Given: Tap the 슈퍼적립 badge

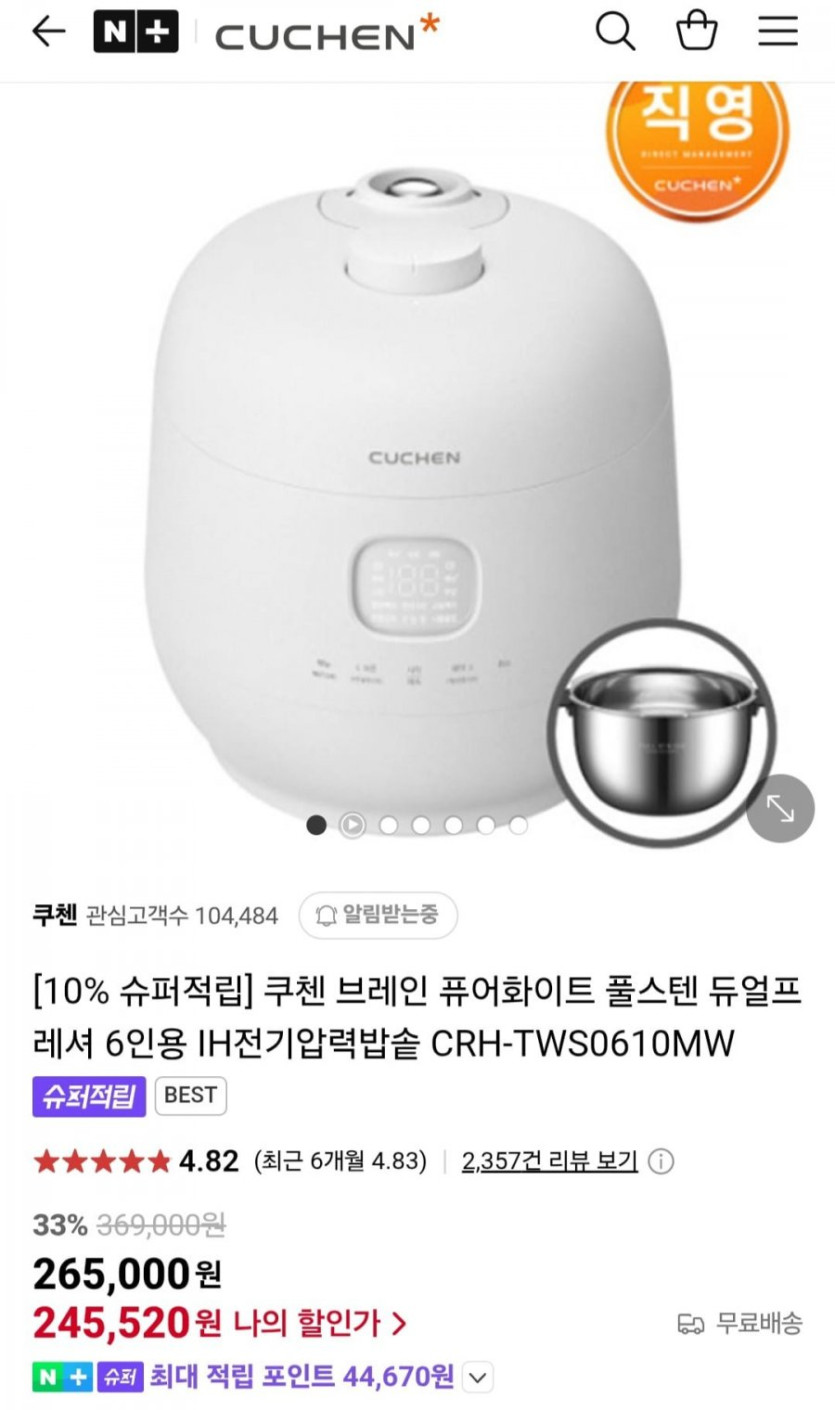Looking at the screenshot, I should (x=89, y=1096).
